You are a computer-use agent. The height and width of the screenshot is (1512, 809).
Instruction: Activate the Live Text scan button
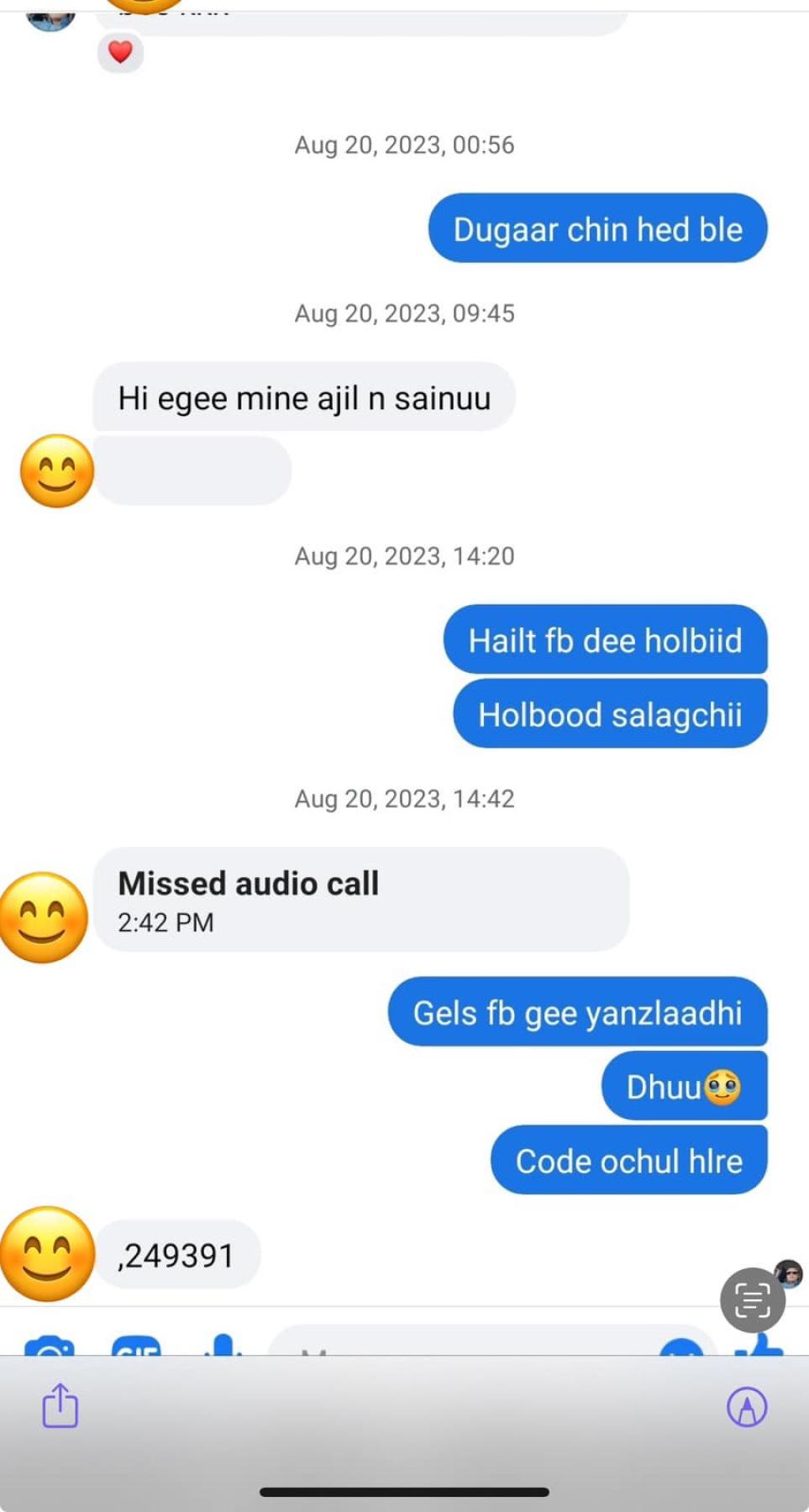pos(752,1299)
